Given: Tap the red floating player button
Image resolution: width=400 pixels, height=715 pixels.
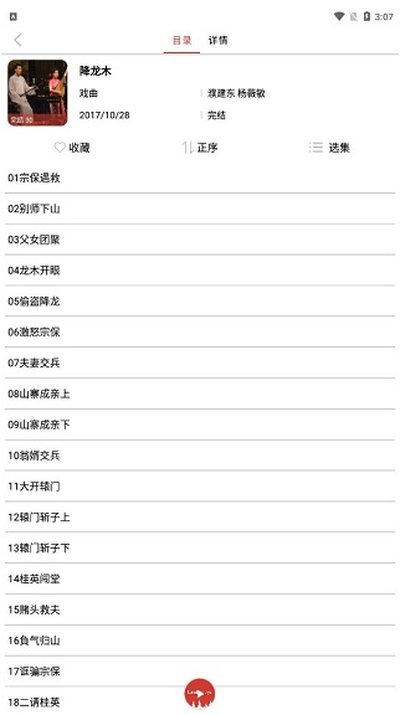Looking at the screenshot, I should pos(200,694).
